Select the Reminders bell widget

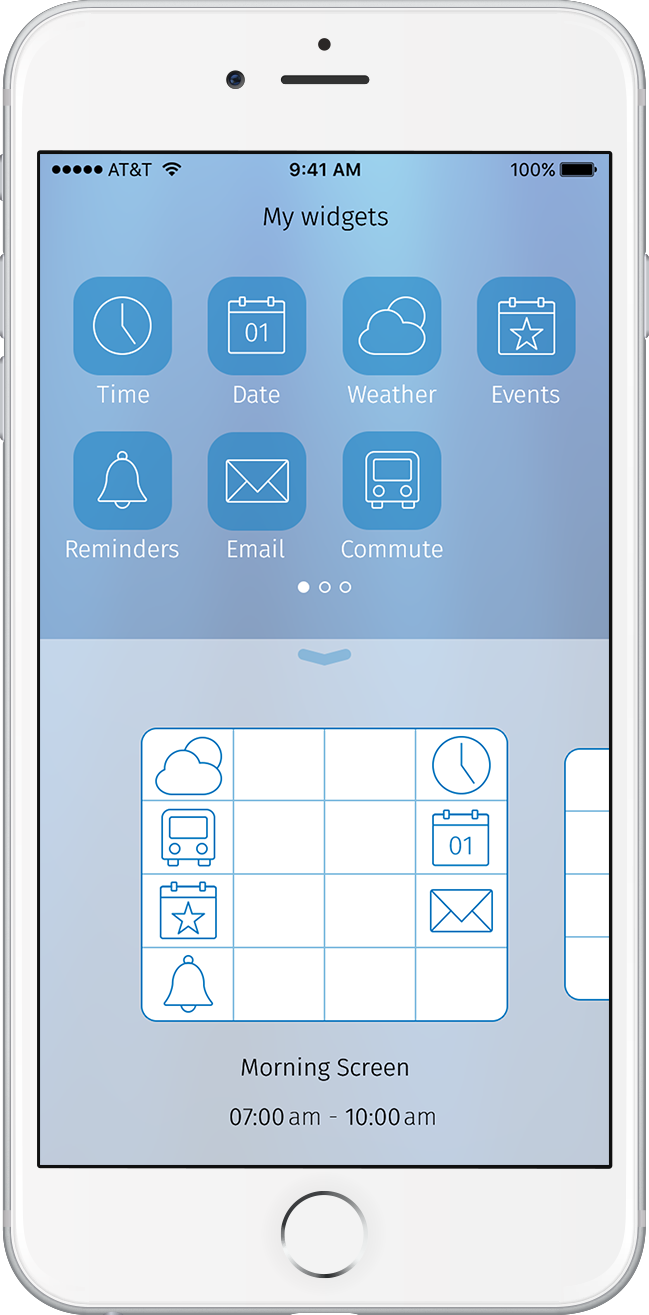(x=122, y=480)
